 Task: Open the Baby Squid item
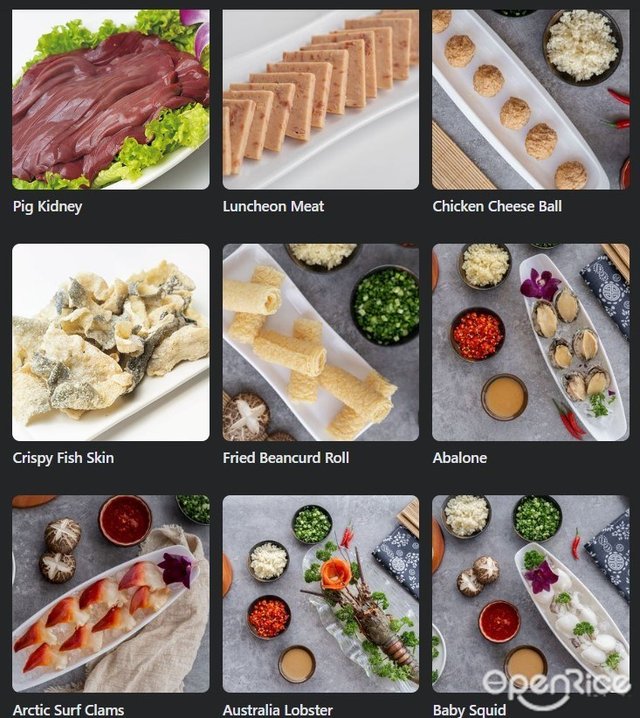531,594
